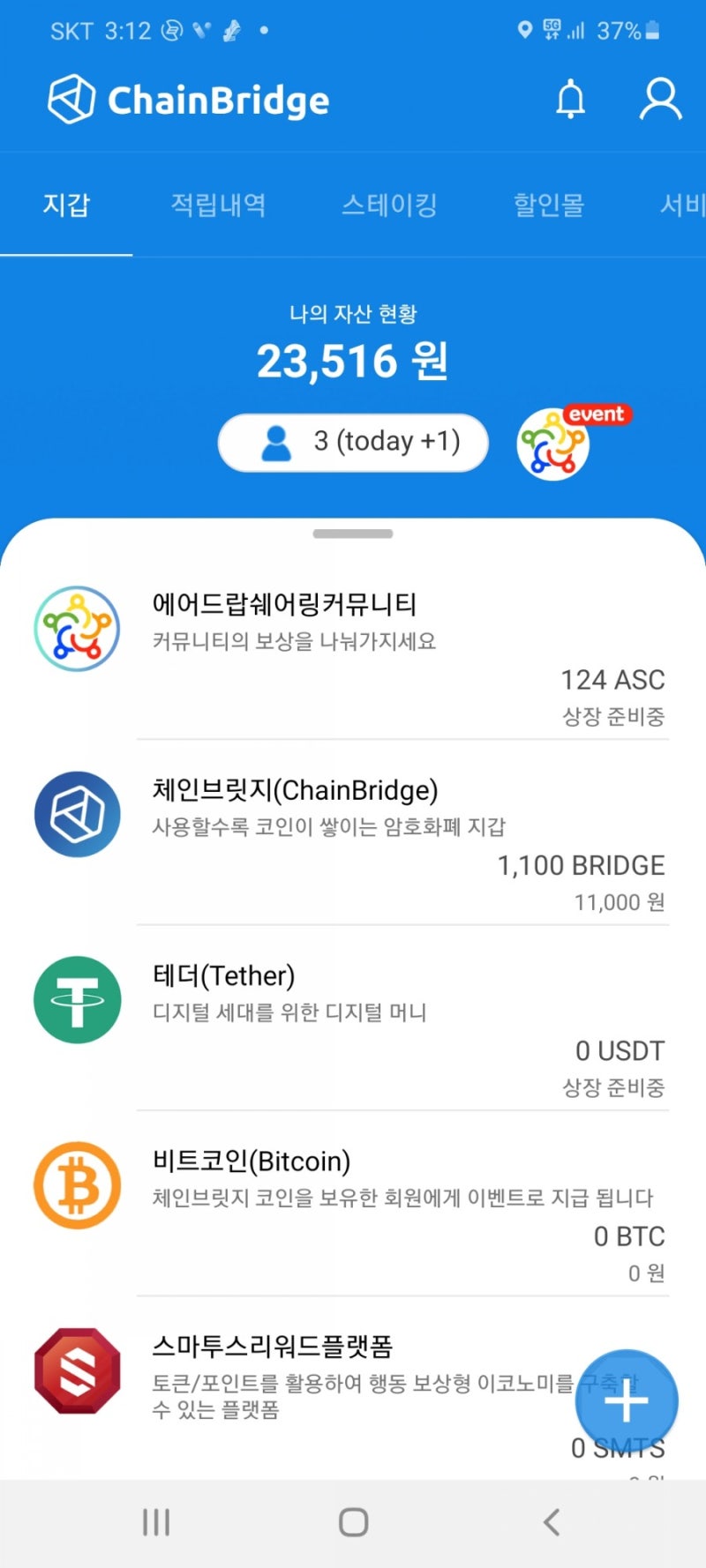Select the 스마투스리워드플랫폼 coin icon
This screenshot has height=1568, width=706.
[x=77, y=1370]
